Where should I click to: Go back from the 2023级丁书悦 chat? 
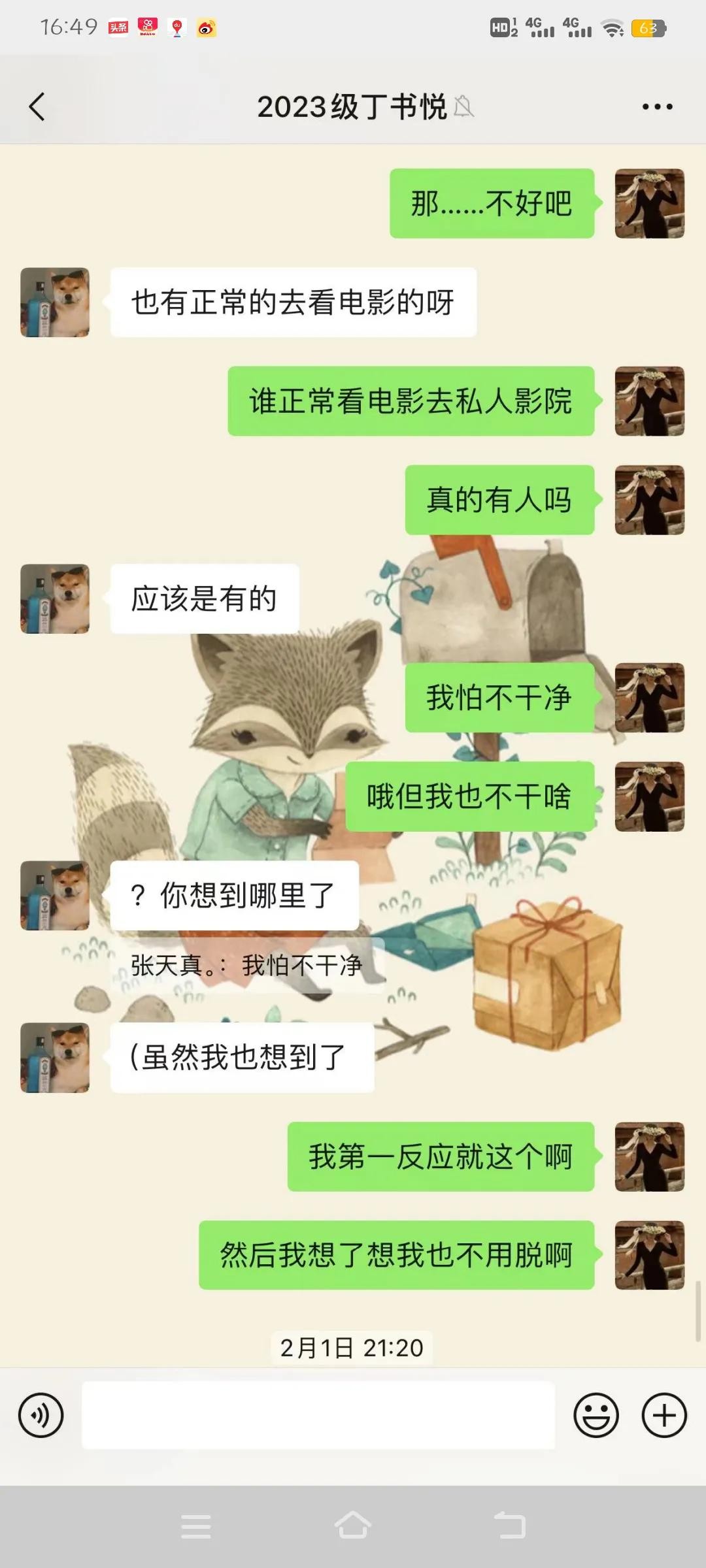pyautogui.click(x=37, y=106)
